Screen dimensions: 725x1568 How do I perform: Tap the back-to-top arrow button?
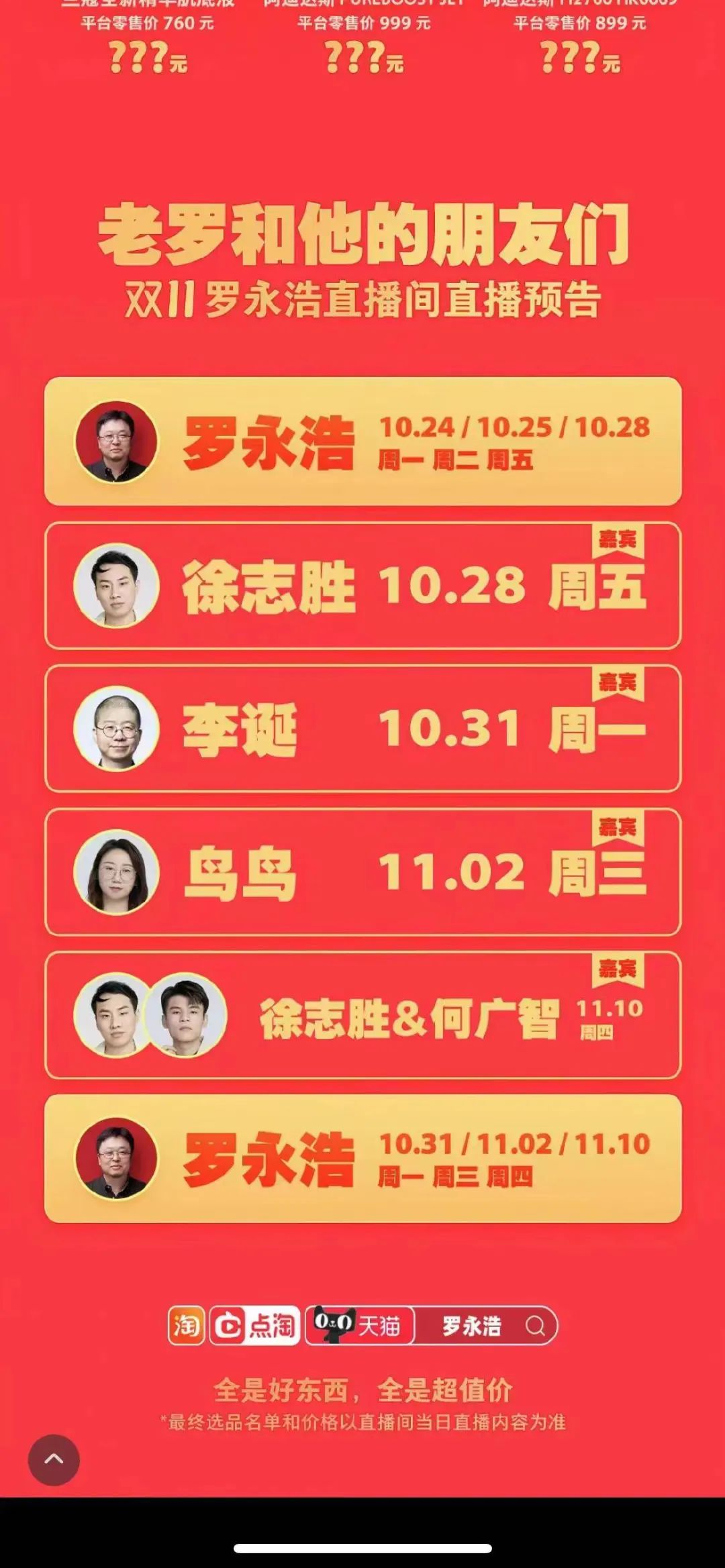coord(54,1460)
